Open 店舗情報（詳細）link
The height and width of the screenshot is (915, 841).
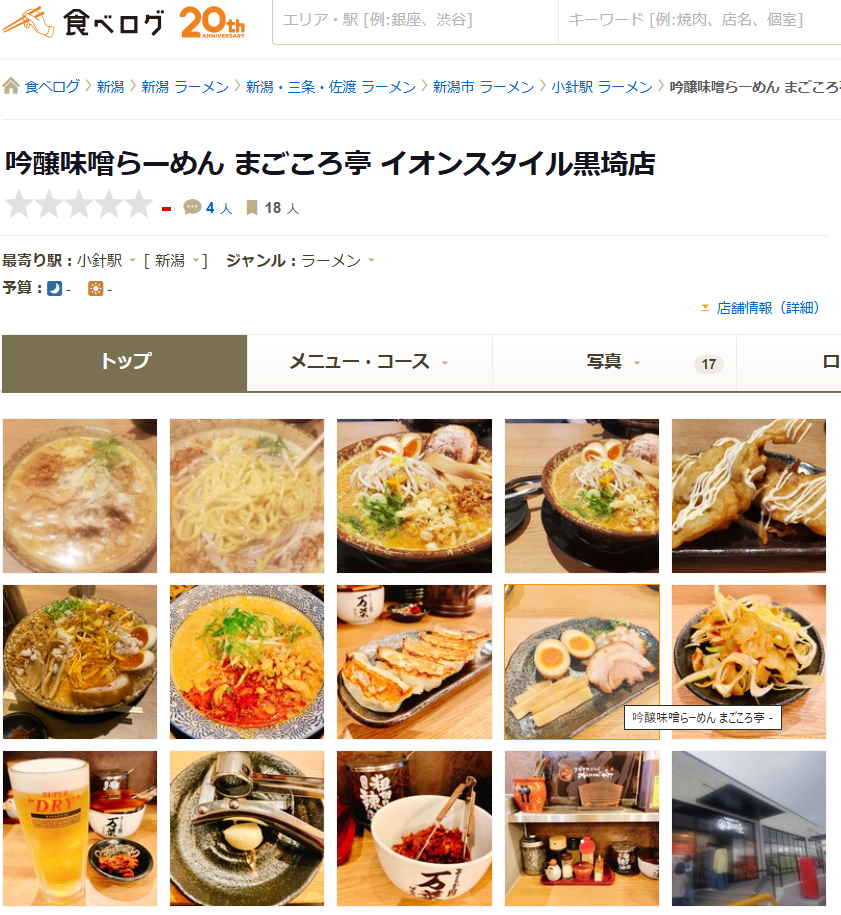point(767,308)
